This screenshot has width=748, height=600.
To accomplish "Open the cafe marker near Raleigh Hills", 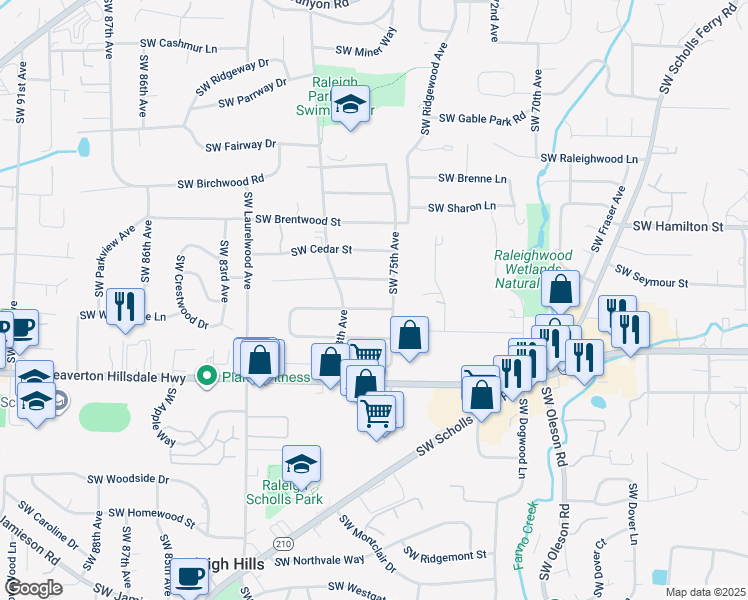I will pos(189,578).
